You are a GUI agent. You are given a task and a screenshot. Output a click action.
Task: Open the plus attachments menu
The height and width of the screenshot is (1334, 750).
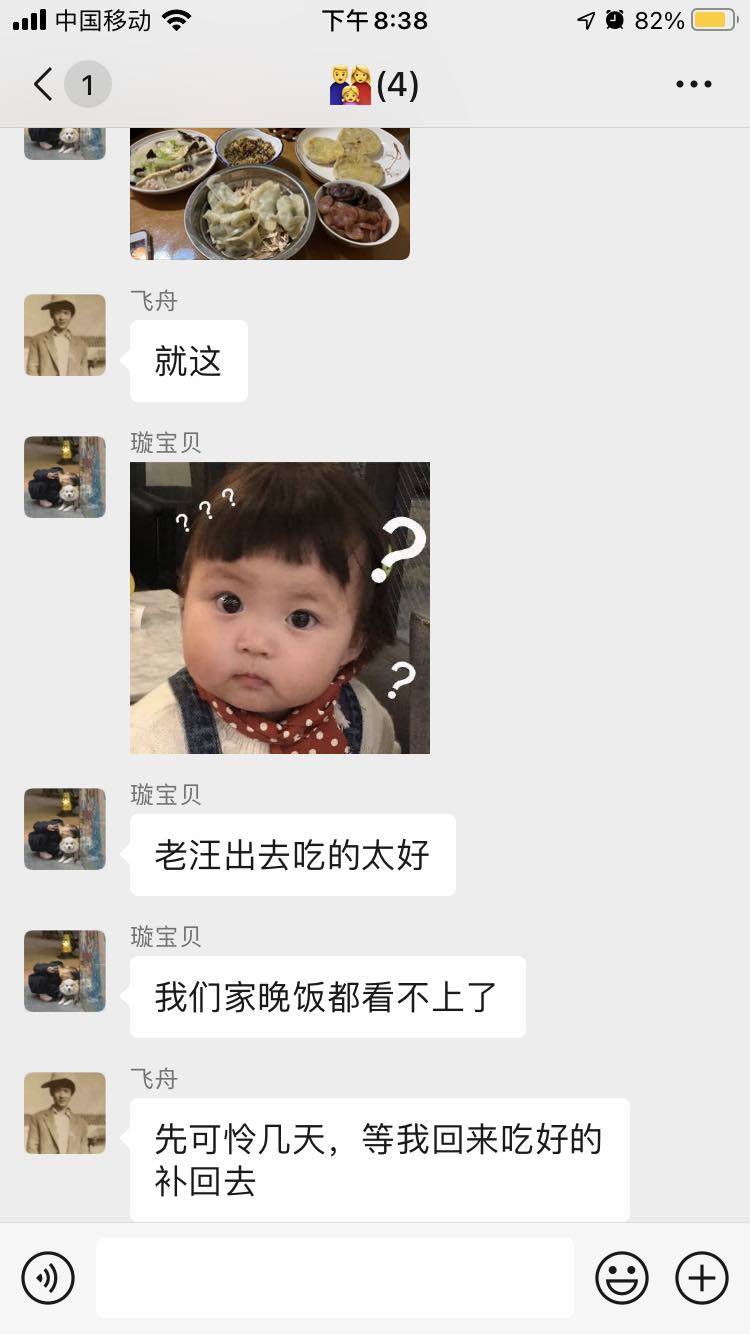(x=702, y=1277)
